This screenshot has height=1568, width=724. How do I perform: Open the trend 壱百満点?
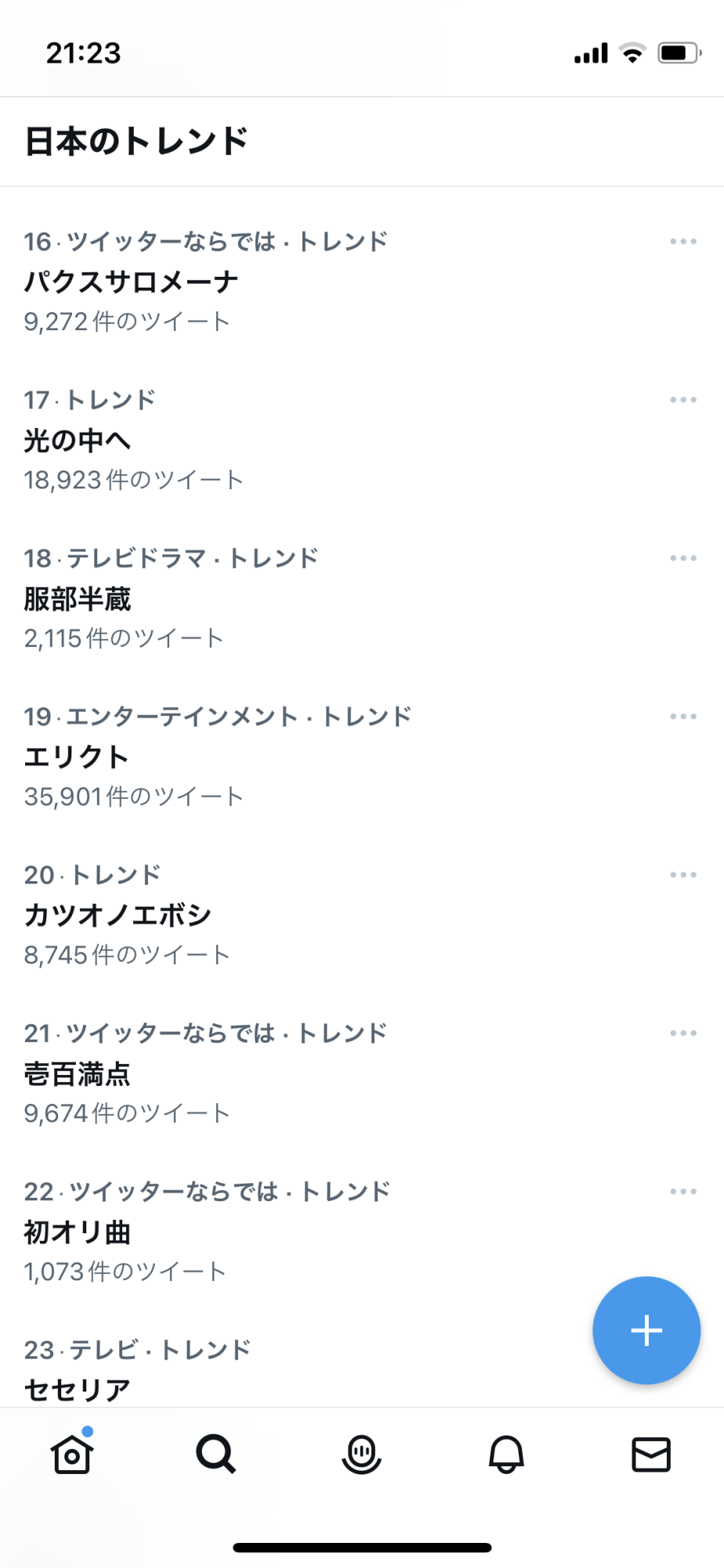(362, 1073)
